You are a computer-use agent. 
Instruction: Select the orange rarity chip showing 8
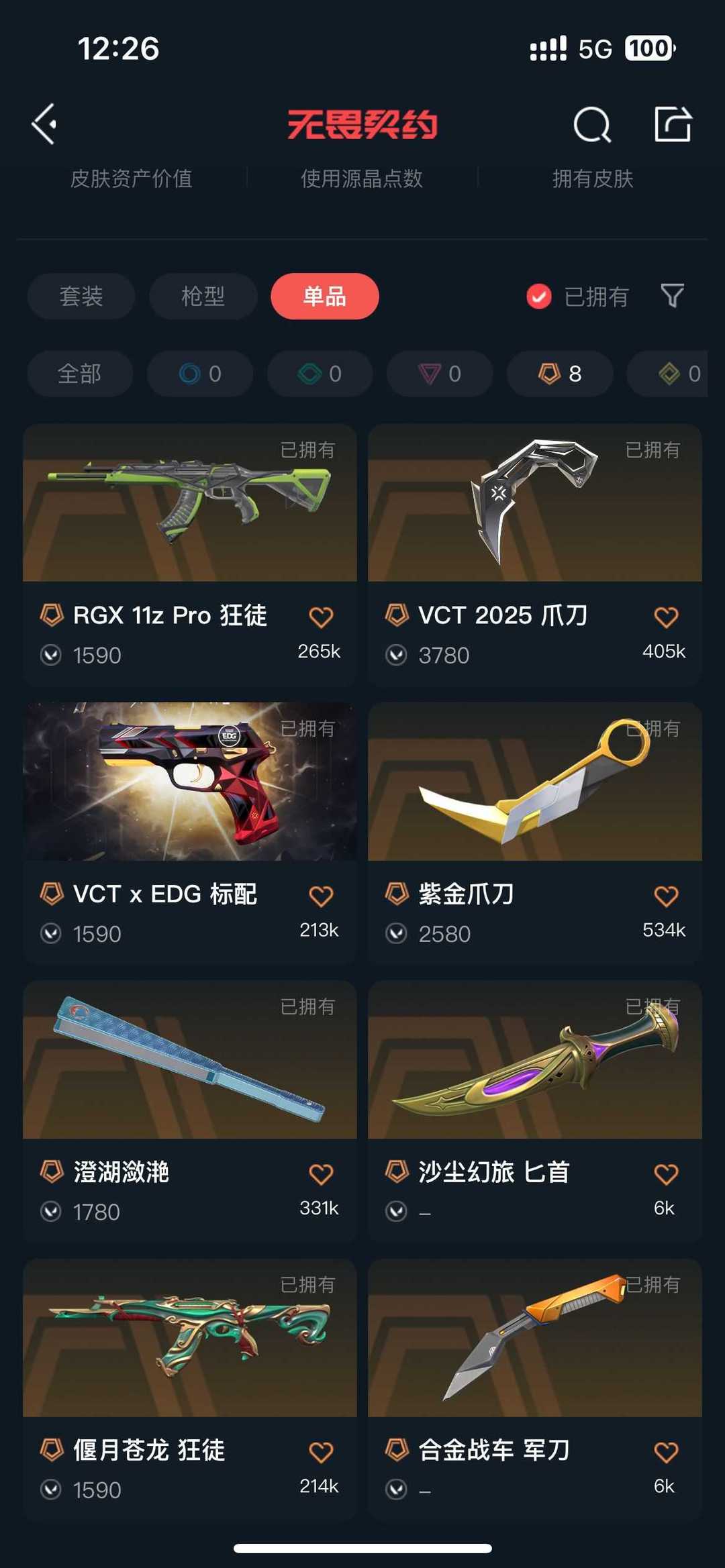point(559,374)
